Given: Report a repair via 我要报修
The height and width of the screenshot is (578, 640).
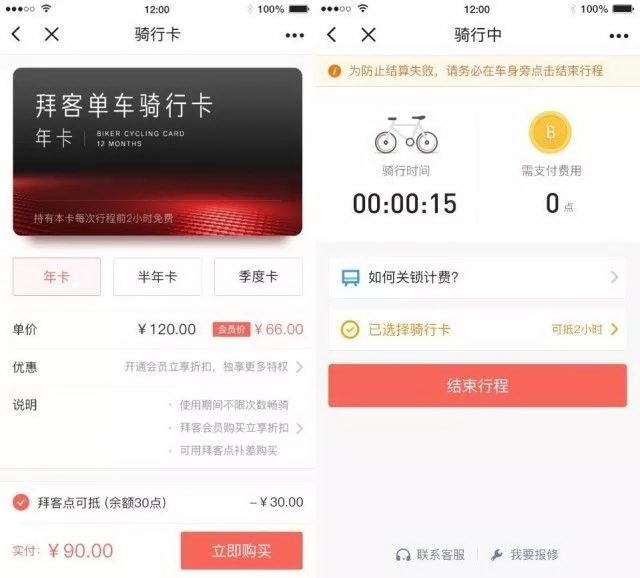Looking at the screenshot, I should [525, 554].
